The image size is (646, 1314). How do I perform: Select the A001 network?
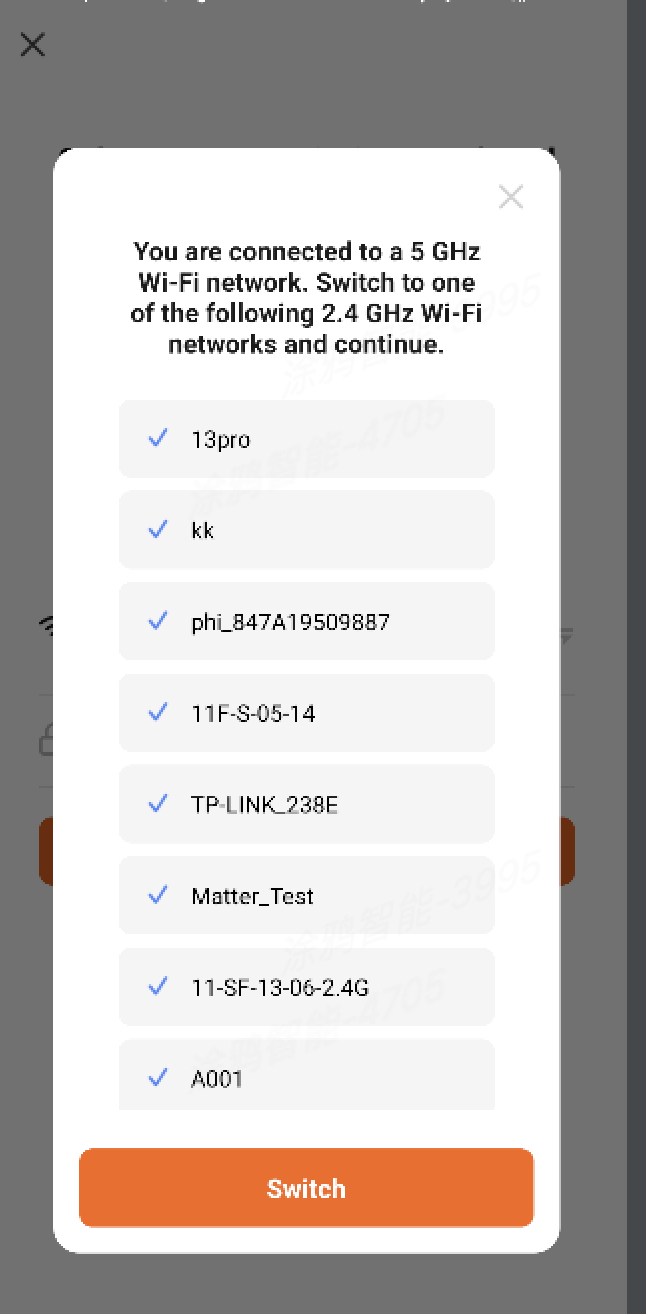coord(306,1075)
